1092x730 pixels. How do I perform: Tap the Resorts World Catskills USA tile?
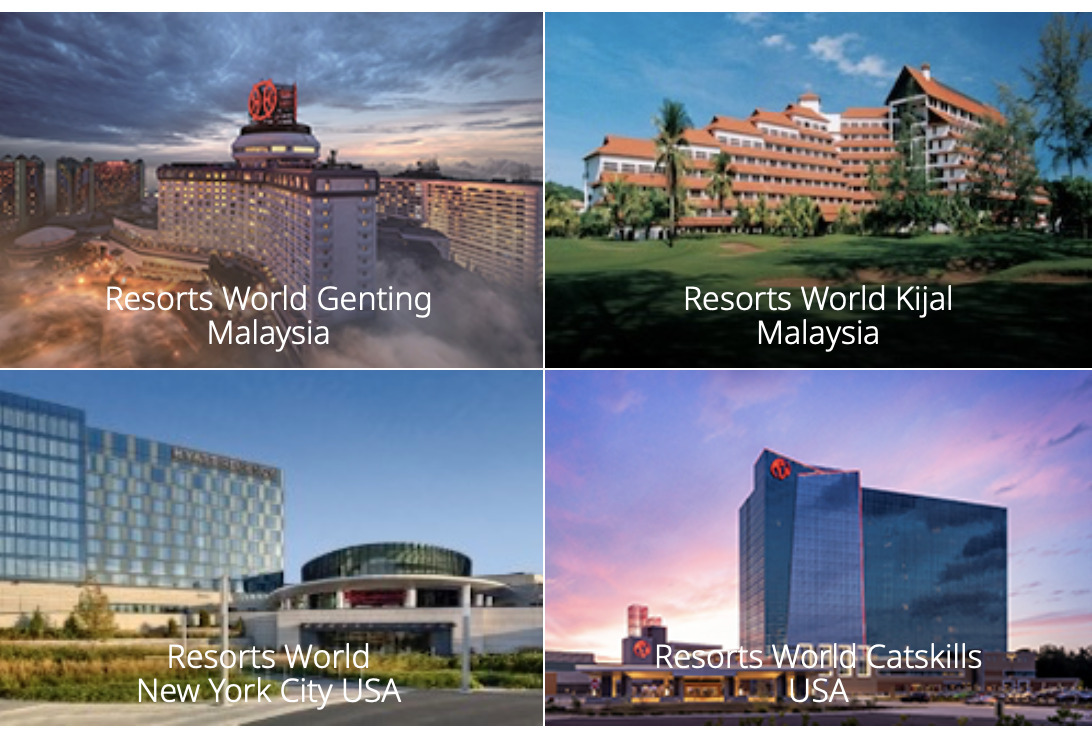[x=818, y=548]
